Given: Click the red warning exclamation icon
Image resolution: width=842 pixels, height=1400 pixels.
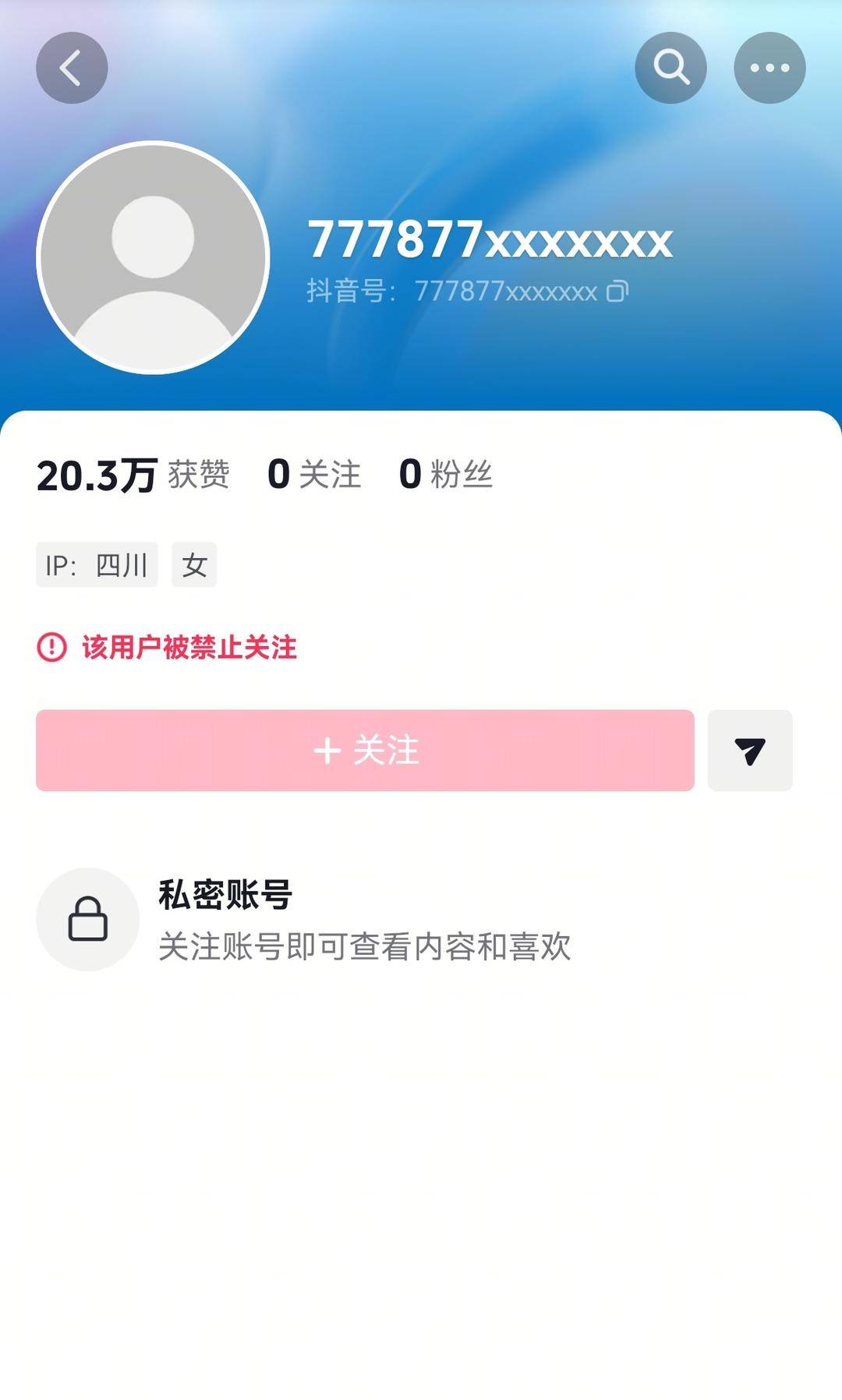Looking at the screenshot, I should (x=50, y=646).
